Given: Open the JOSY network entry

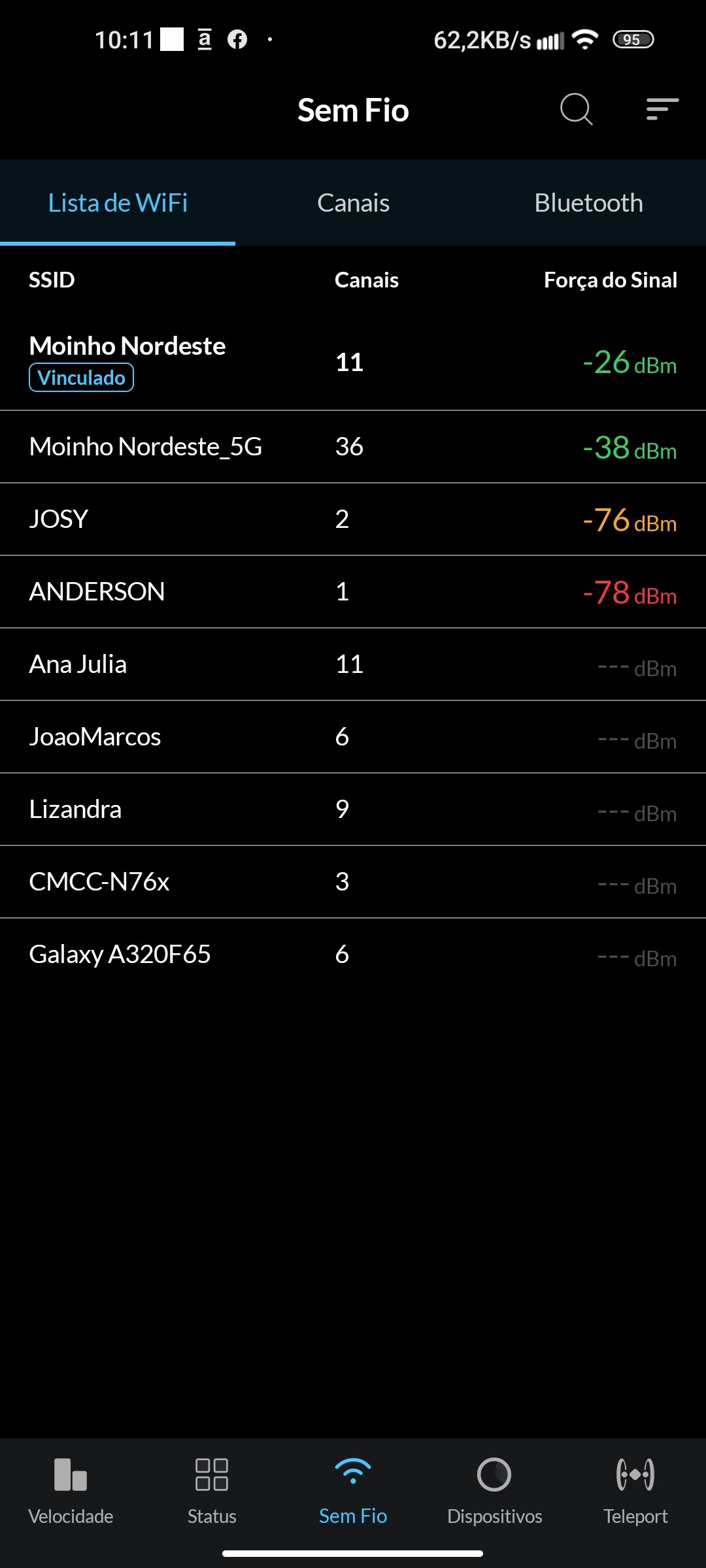Looking at the screenshot, I should click(x=353, y=519).
